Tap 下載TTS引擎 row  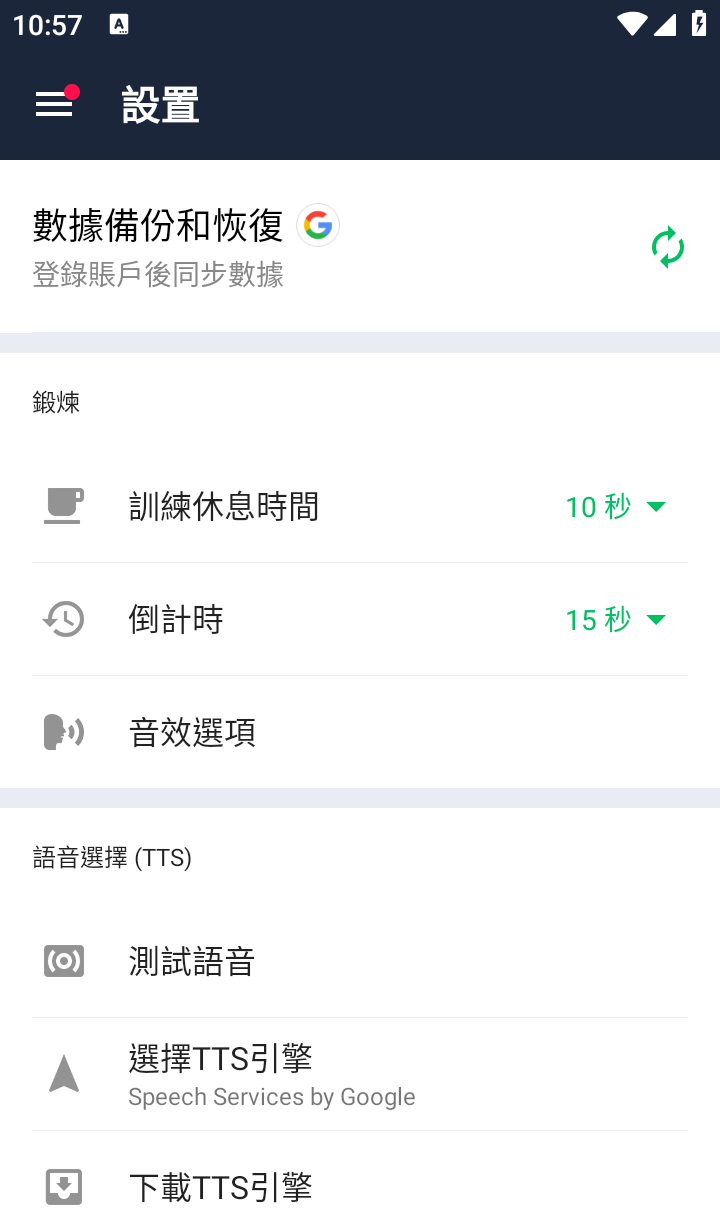tap(360, 1187)
